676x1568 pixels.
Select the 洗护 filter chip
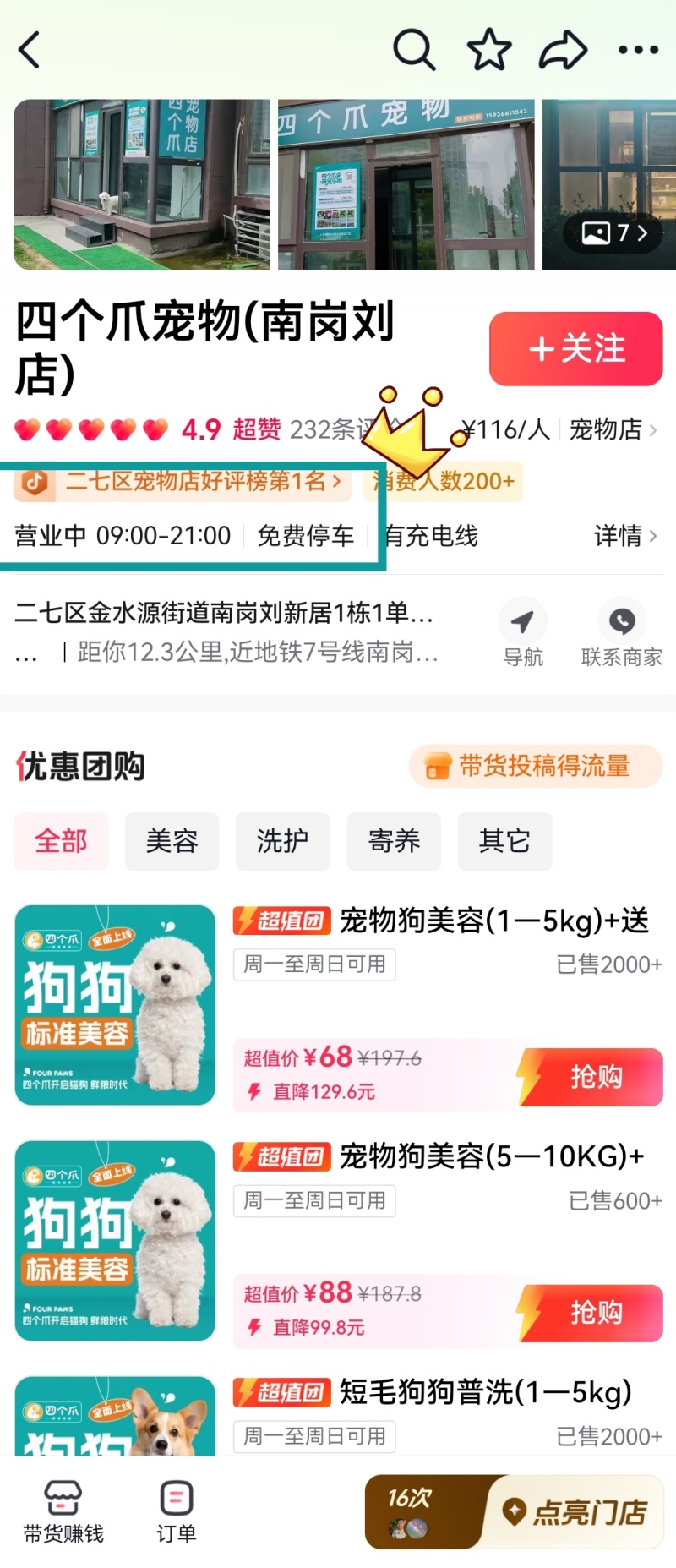click(x=282, y=841)
